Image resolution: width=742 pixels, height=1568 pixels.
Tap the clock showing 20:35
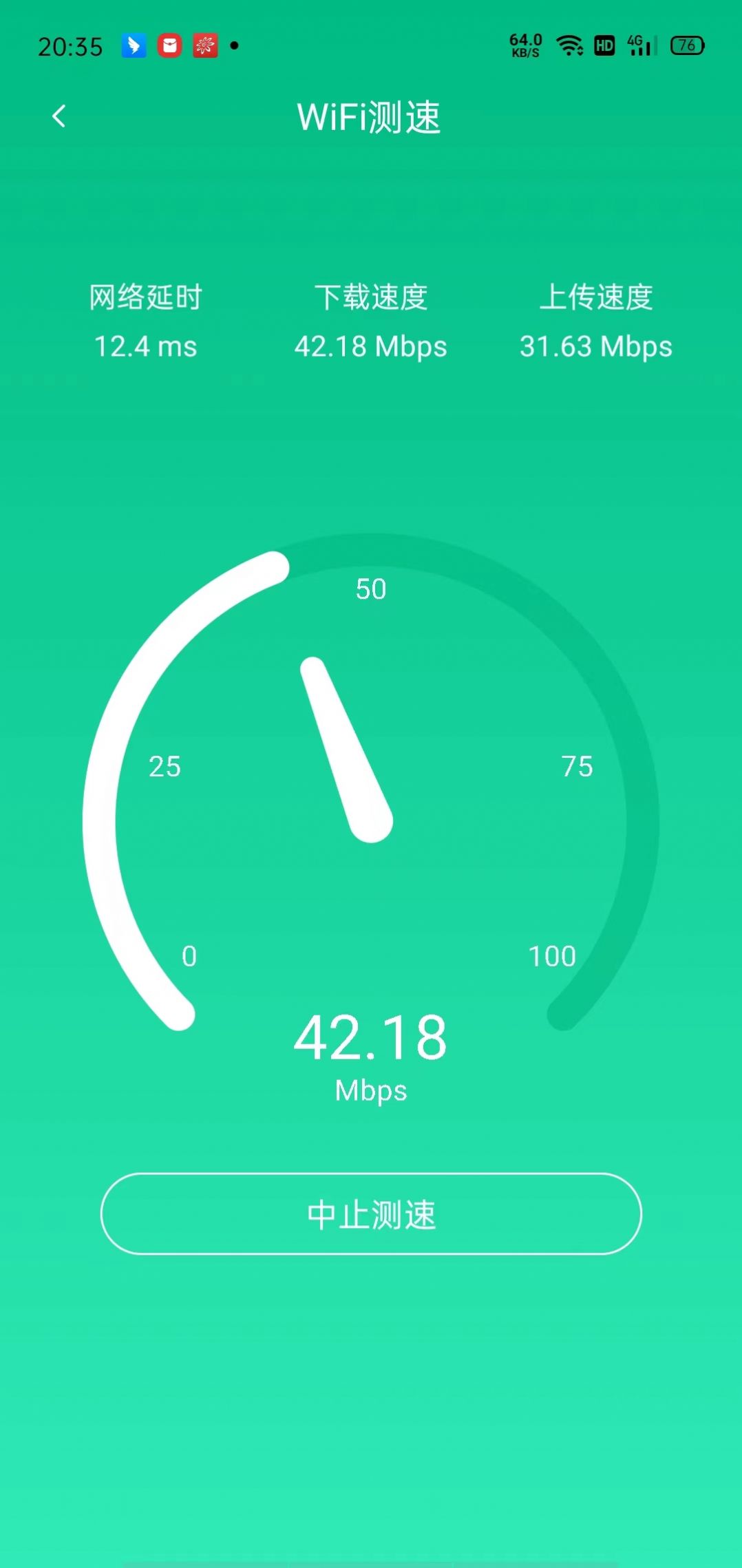tap(71, 45)
